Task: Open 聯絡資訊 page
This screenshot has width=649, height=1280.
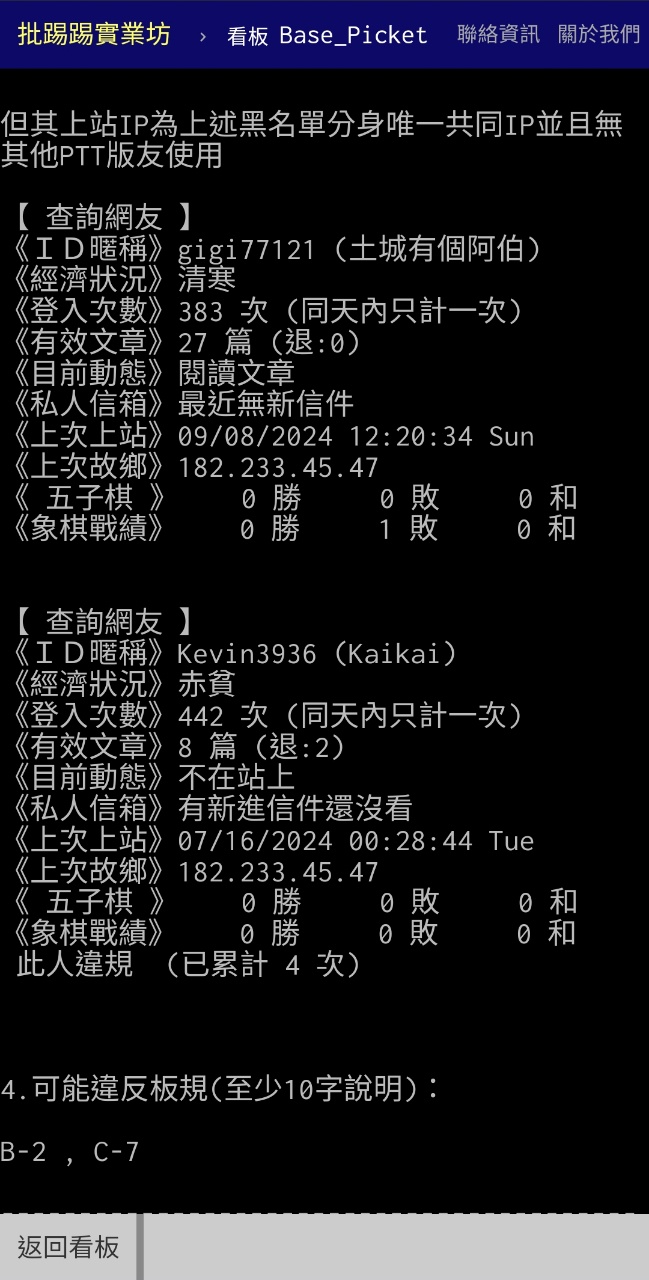Action: 498,34
